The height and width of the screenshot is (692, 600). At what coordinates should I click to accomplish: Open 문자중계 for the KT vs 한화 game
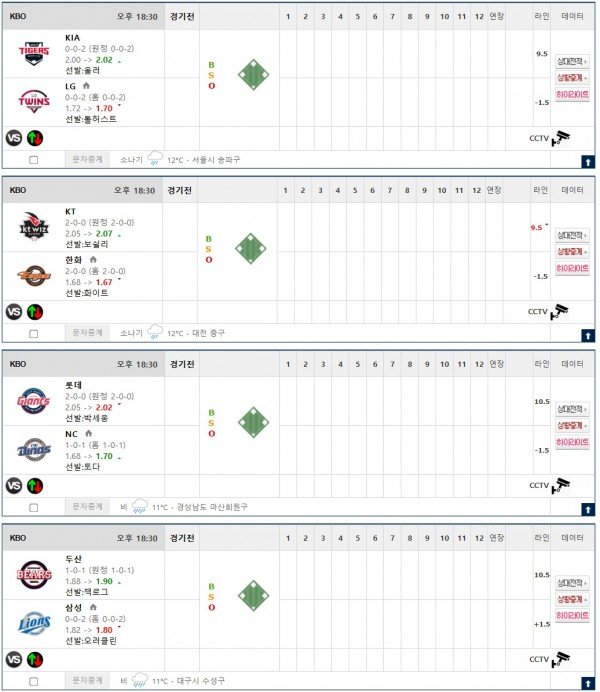(88, 333)
